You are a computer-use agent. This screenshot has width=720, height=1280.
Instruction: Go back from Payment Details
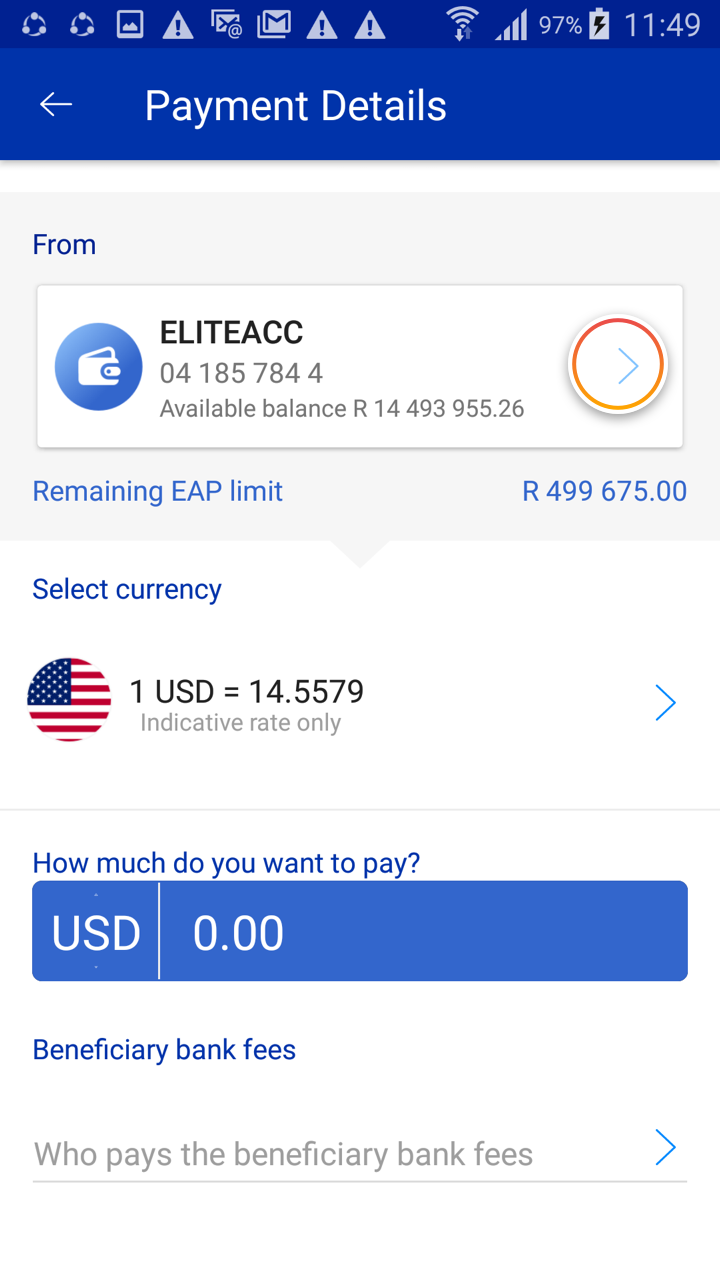click(x=56, y=105)
